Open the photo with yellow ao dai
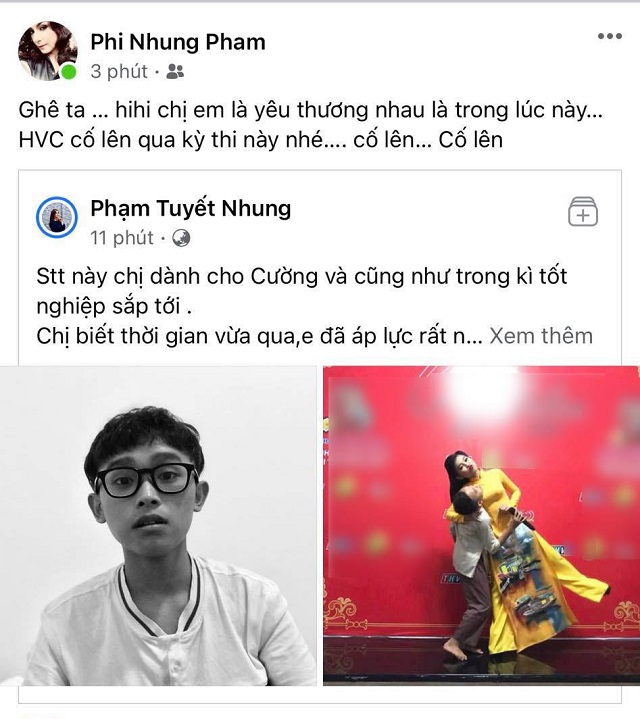Screen dimensions: 640x719 coord(481,525)
